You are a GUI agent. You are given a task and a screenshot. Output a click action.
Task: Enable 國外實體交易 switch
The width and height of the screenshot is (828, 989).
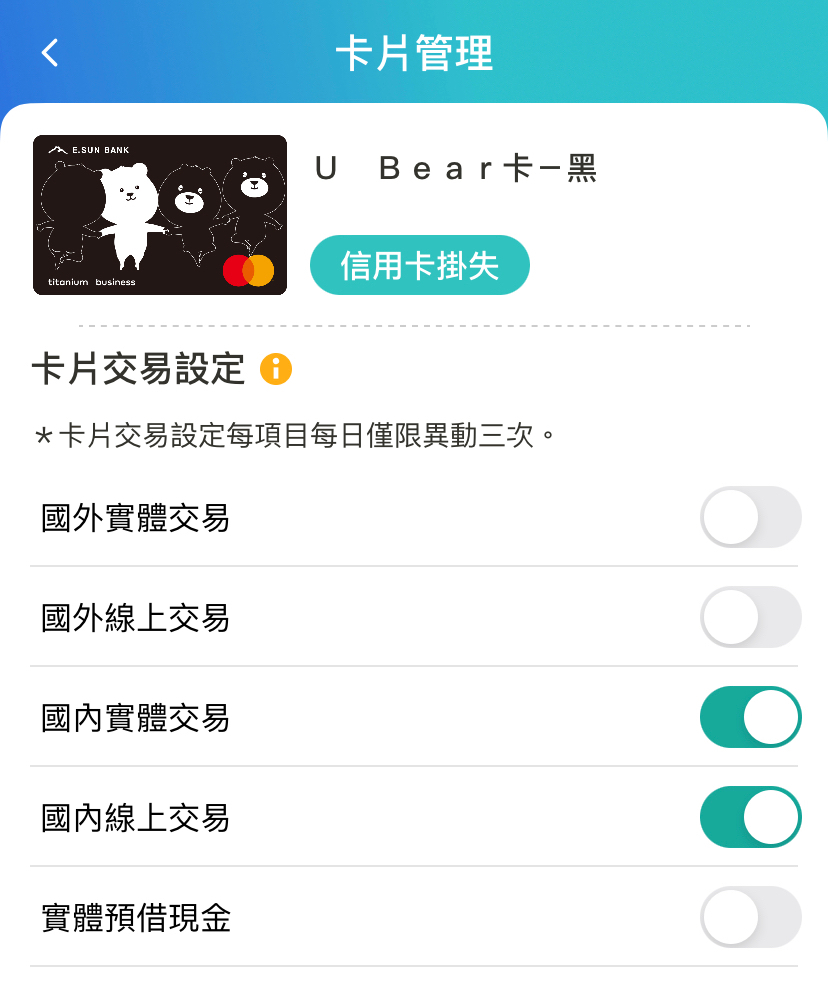pos(750,517)
